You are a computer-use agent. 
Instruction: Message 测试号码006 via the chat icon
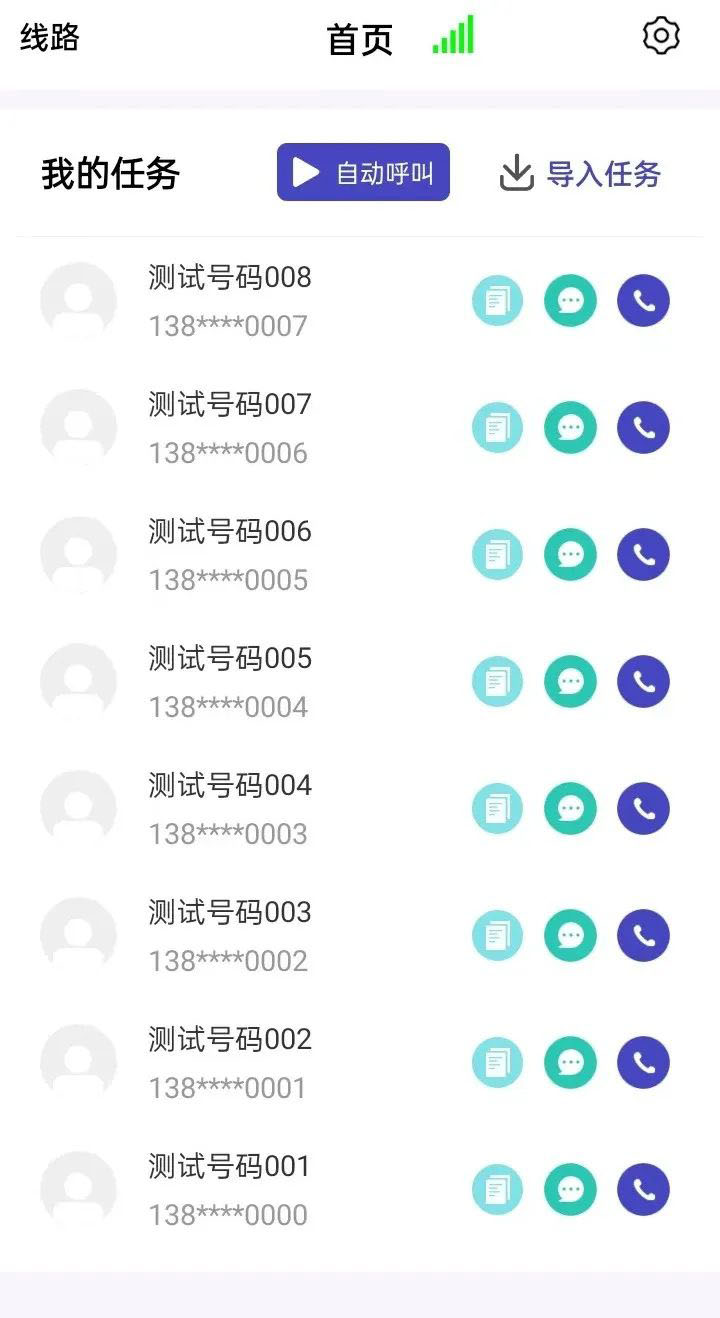point(570,555)
